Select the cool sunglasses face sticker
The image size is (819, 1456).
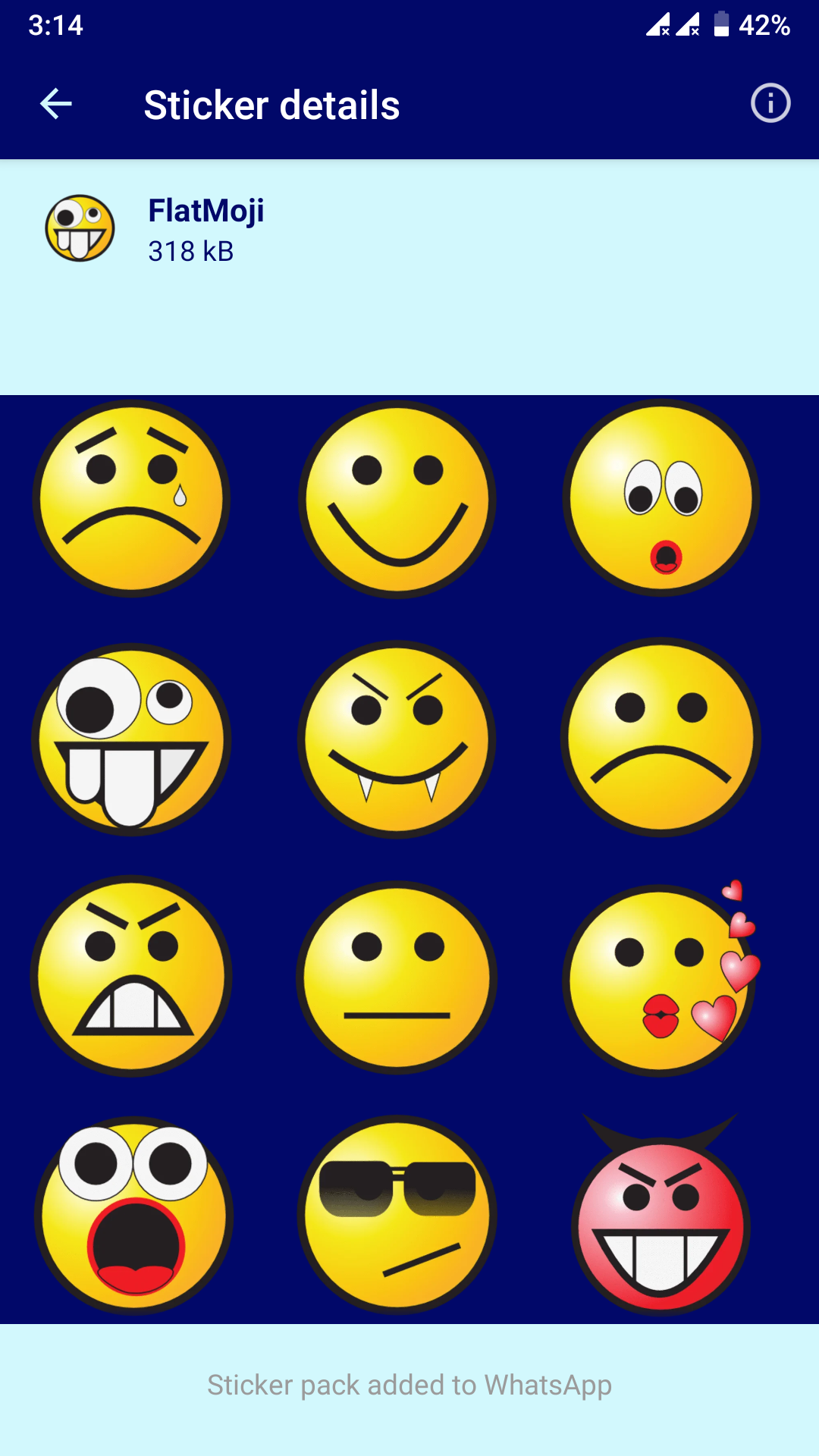397,1213
